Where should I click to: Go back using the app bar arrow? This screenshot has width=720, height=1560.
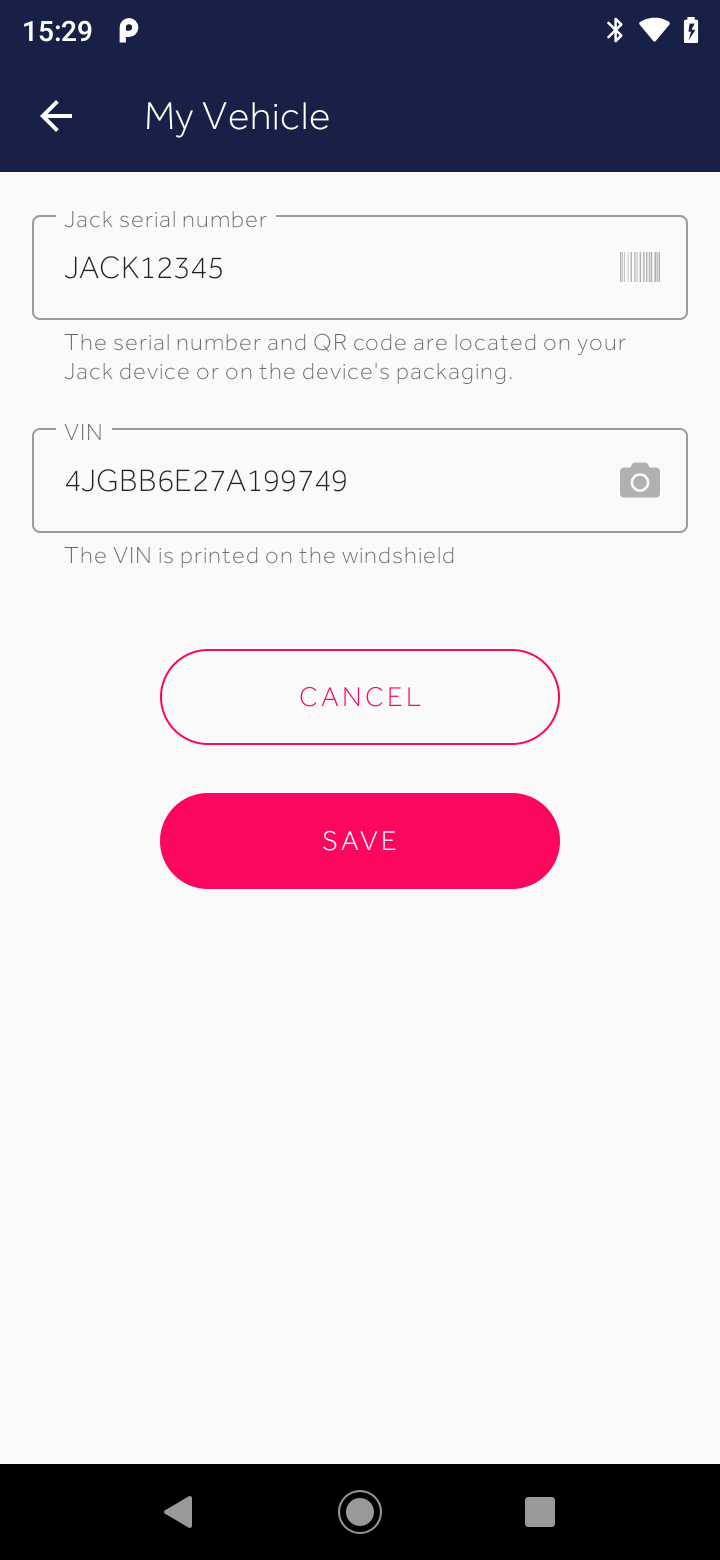pyautogui.click(x=56, y=117)
